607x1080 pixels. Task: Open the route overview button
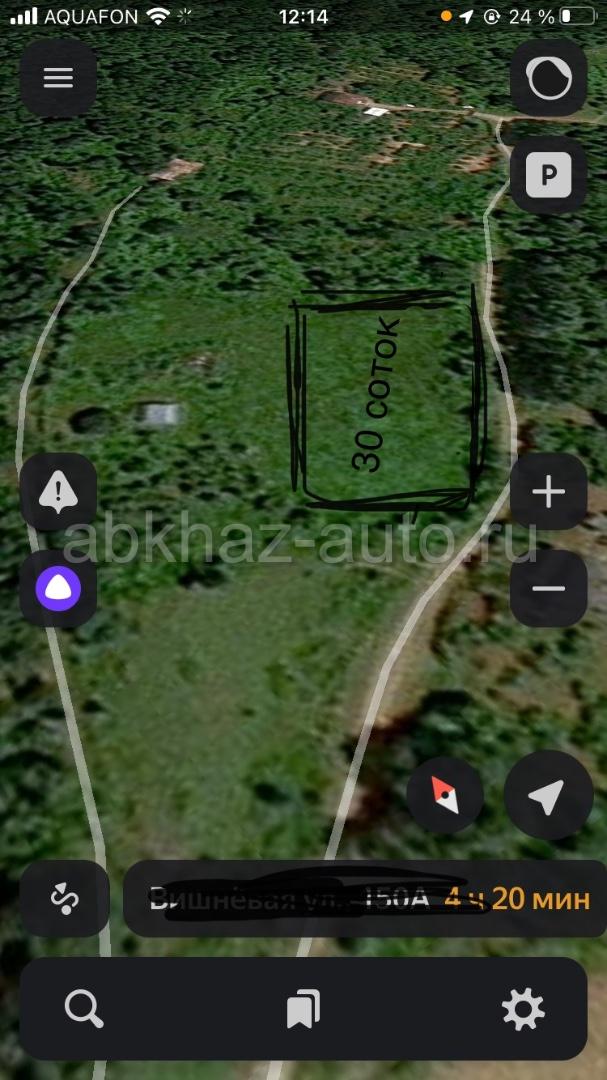click(x=65, y=898)
